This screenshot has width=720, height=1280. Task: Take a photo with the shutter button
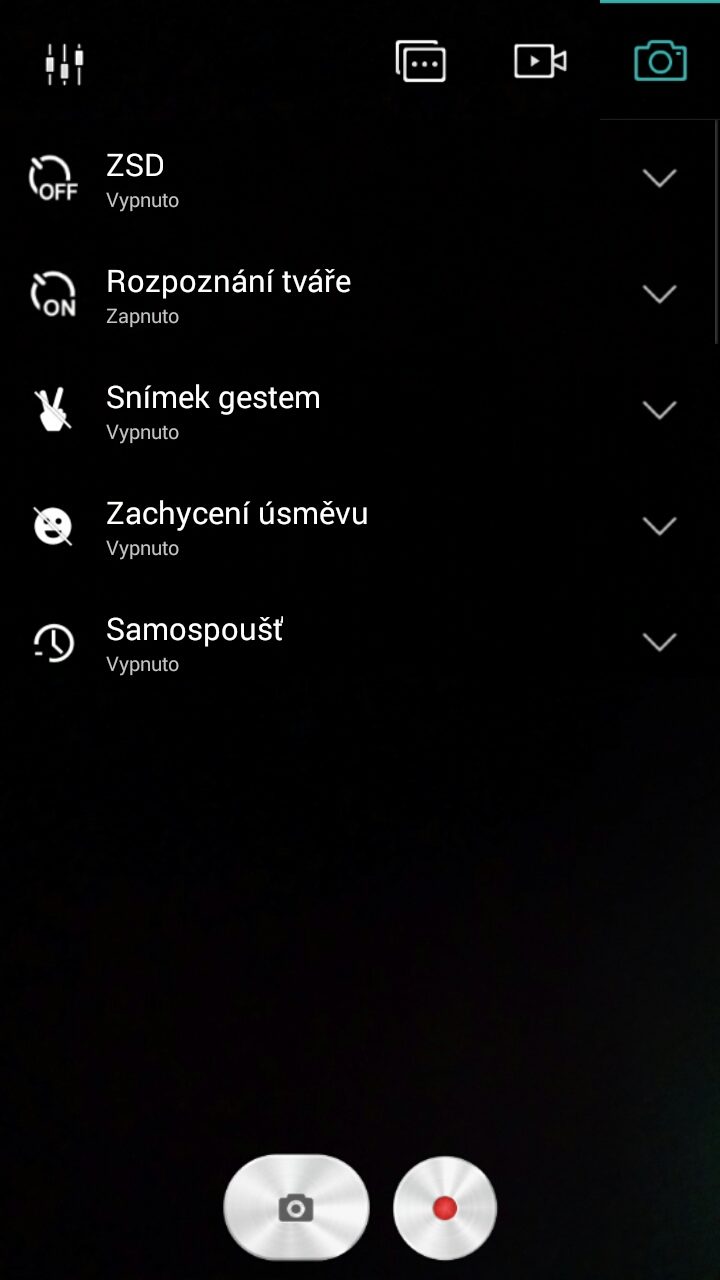click(296, 1208)
